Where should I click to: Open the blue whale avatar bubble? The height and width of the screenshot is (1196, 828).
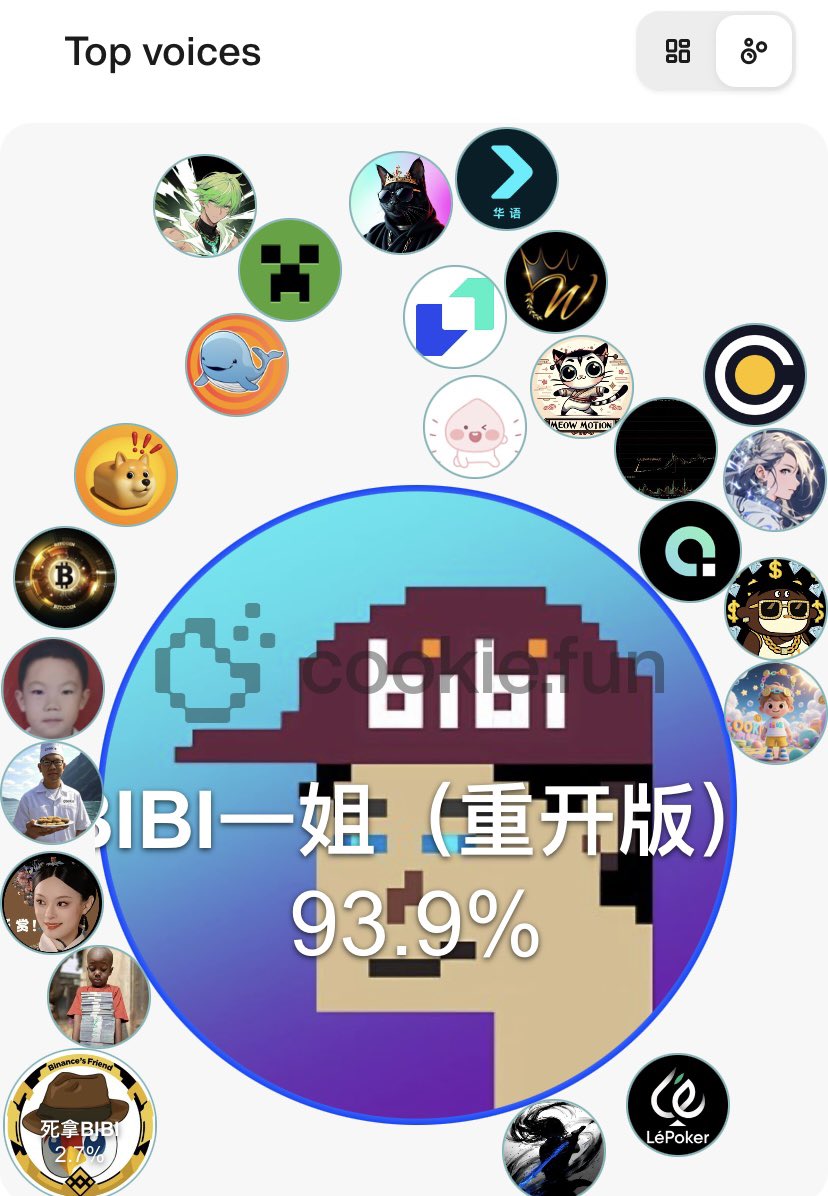tap(237, 365)
